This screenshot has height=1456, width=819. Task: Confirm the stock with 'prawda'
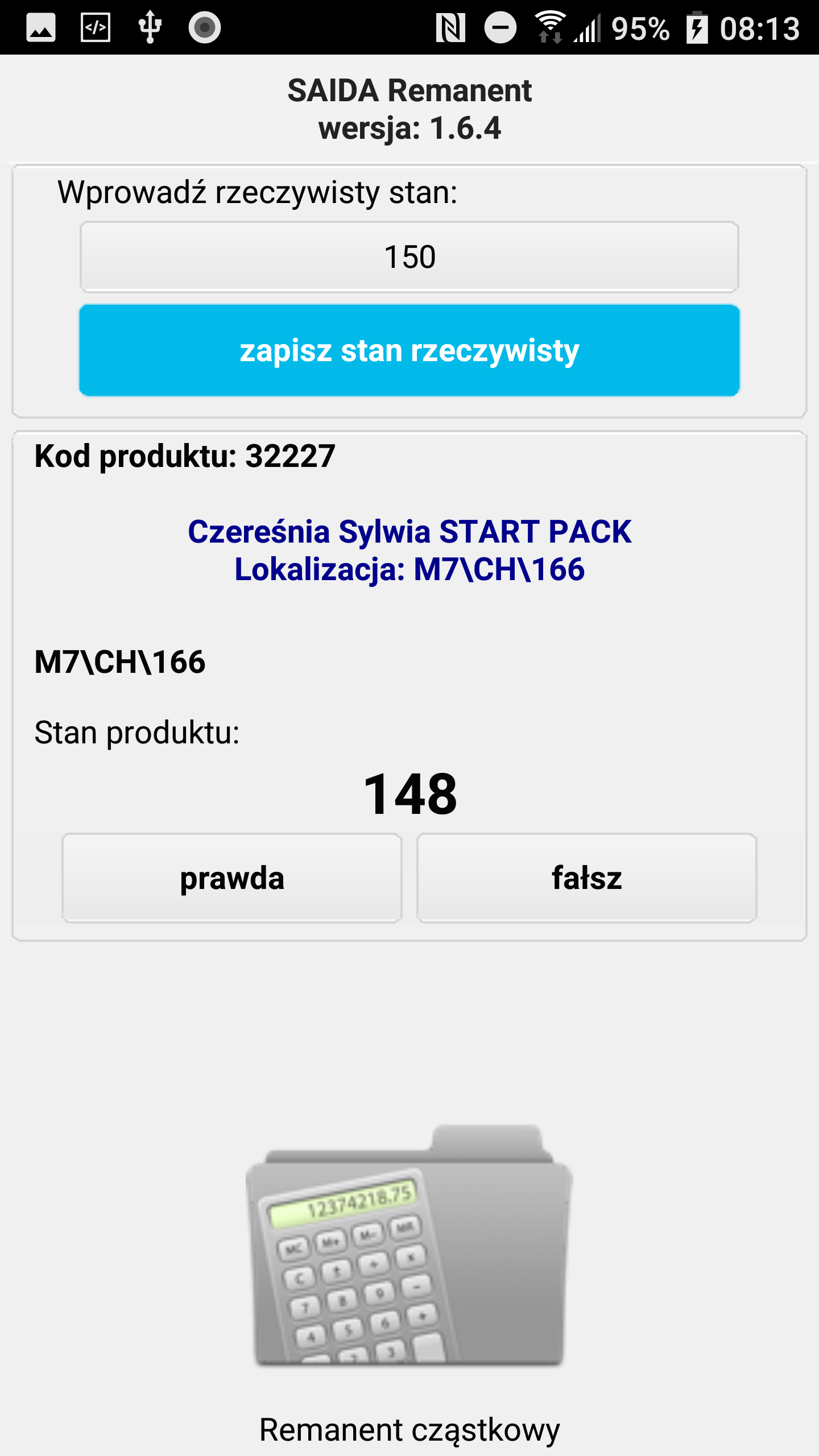click(x=232, y=878)
